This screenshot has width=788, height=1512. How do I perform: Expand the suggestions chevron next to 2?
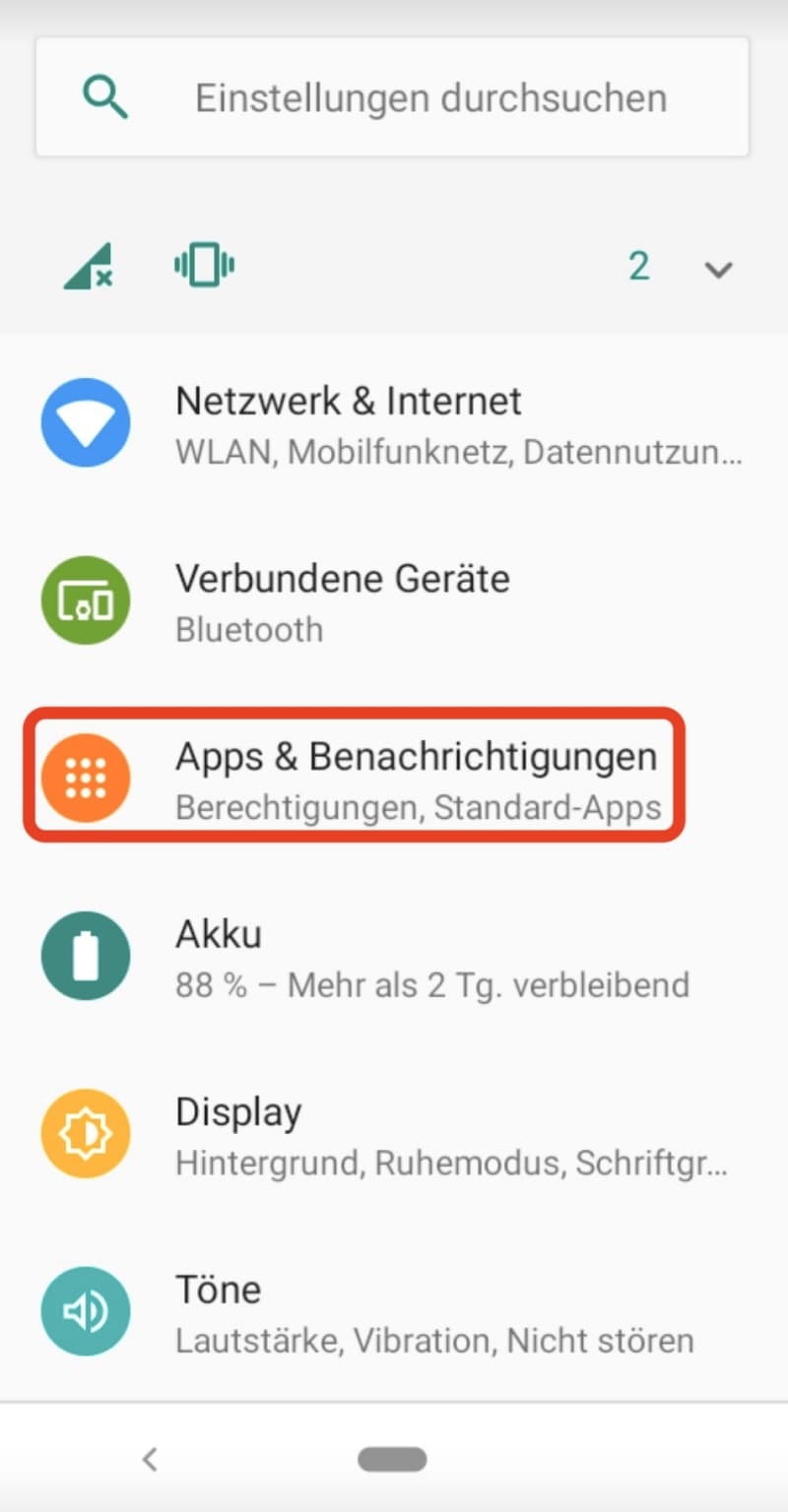click(719, 269)
